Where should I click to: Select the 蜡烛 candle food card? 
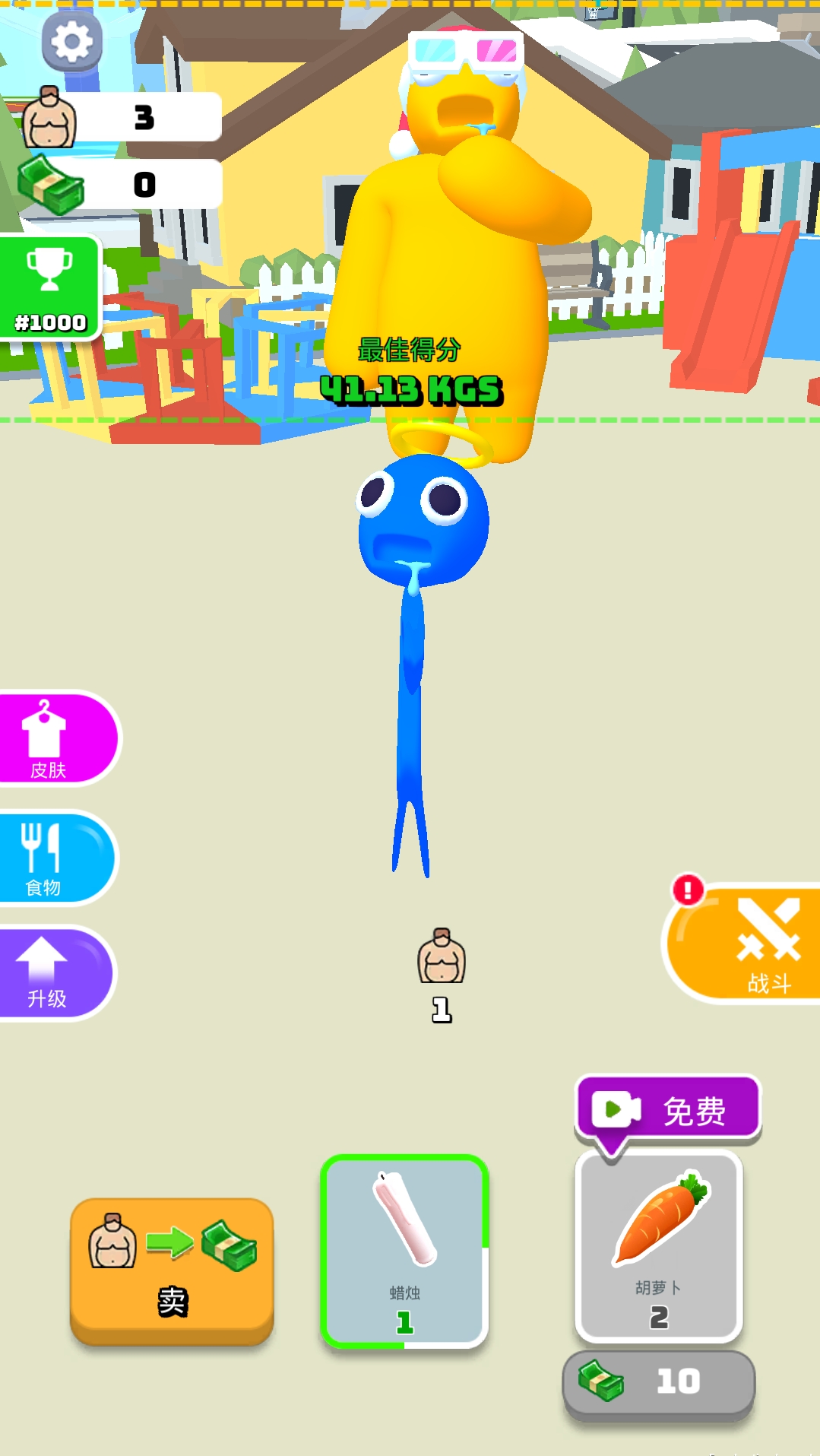click(x=404, y=1251)
